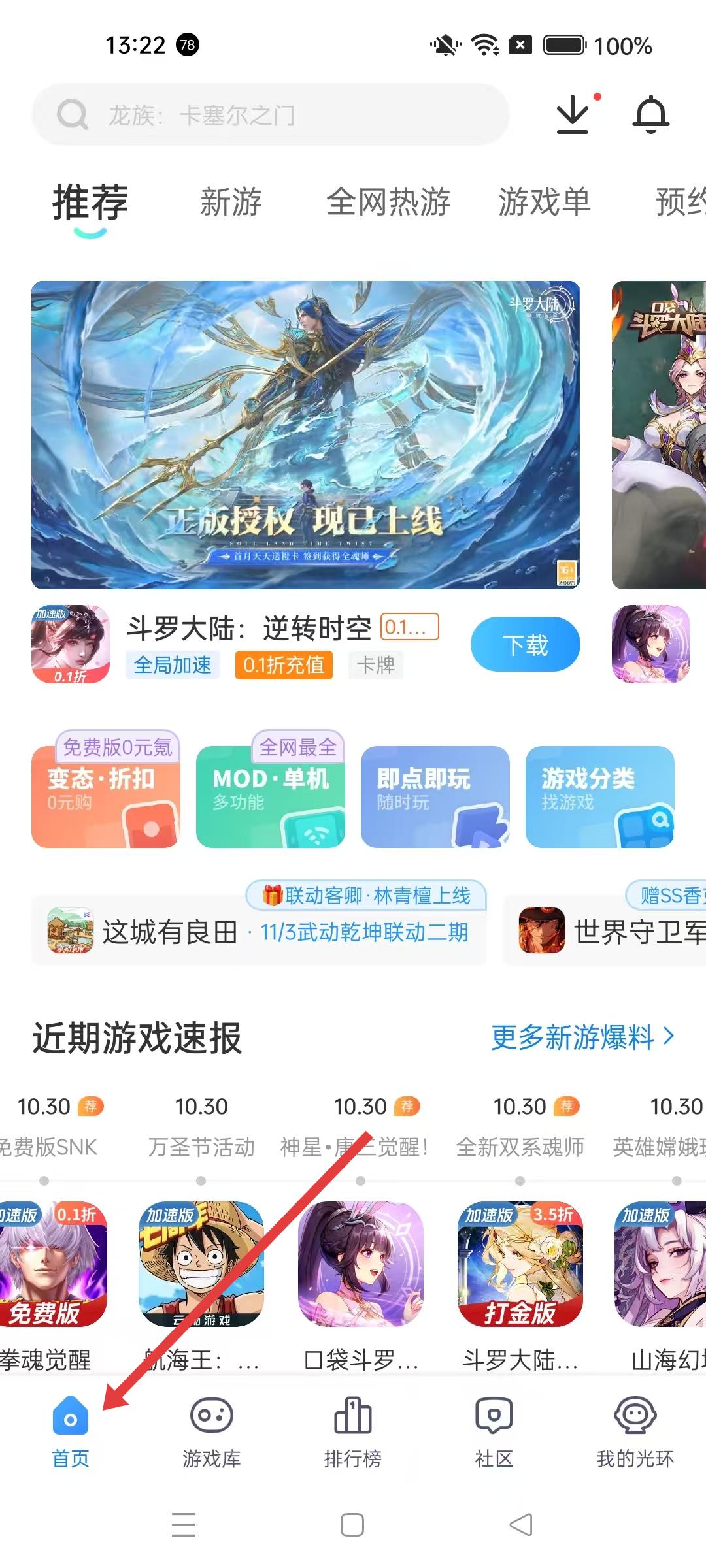Open the 斗罗大陆 正版授权 banner

coord(305,434)
